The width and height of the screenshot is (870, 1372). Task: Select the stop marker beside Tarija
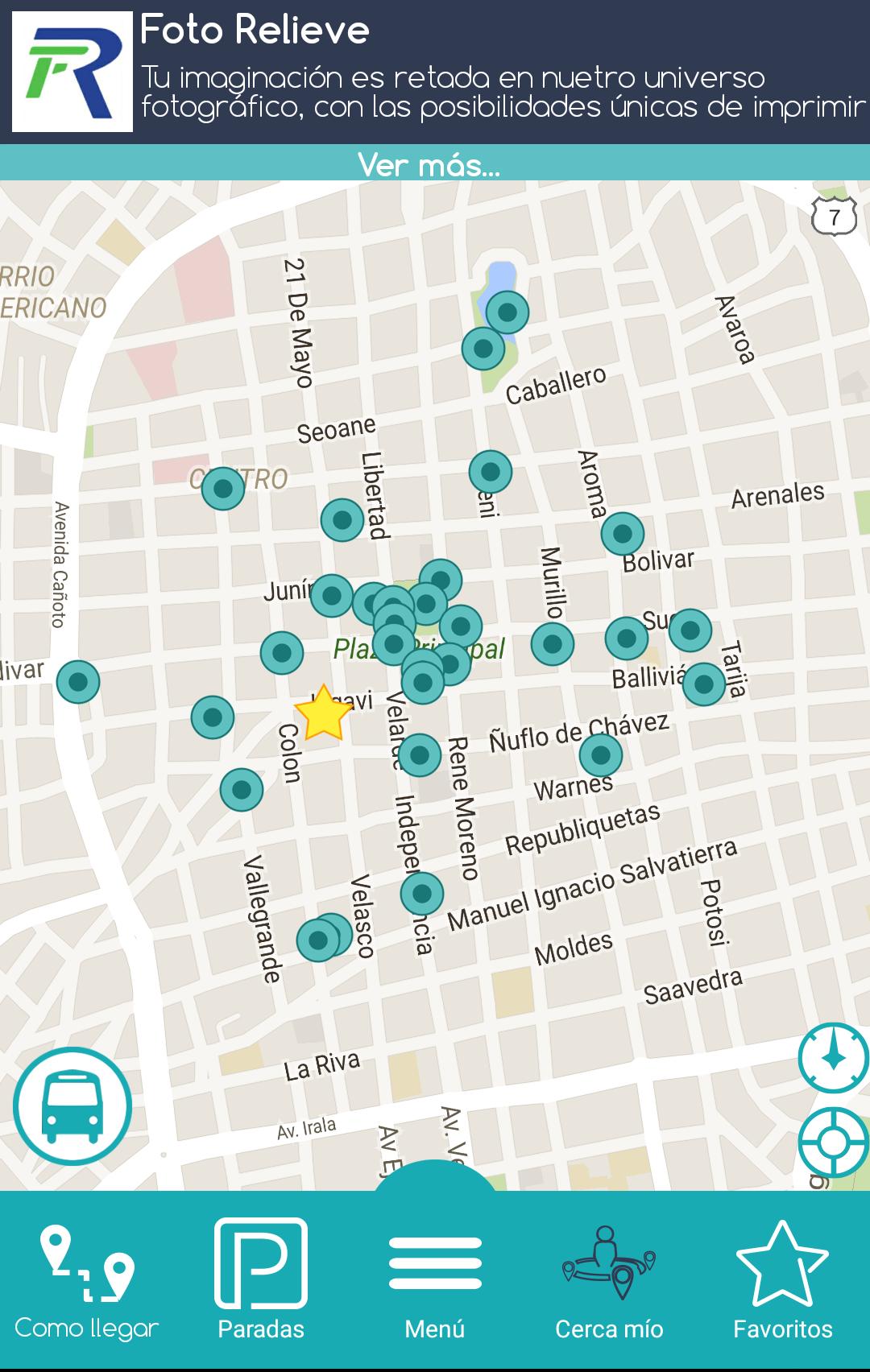pos(704,684)
